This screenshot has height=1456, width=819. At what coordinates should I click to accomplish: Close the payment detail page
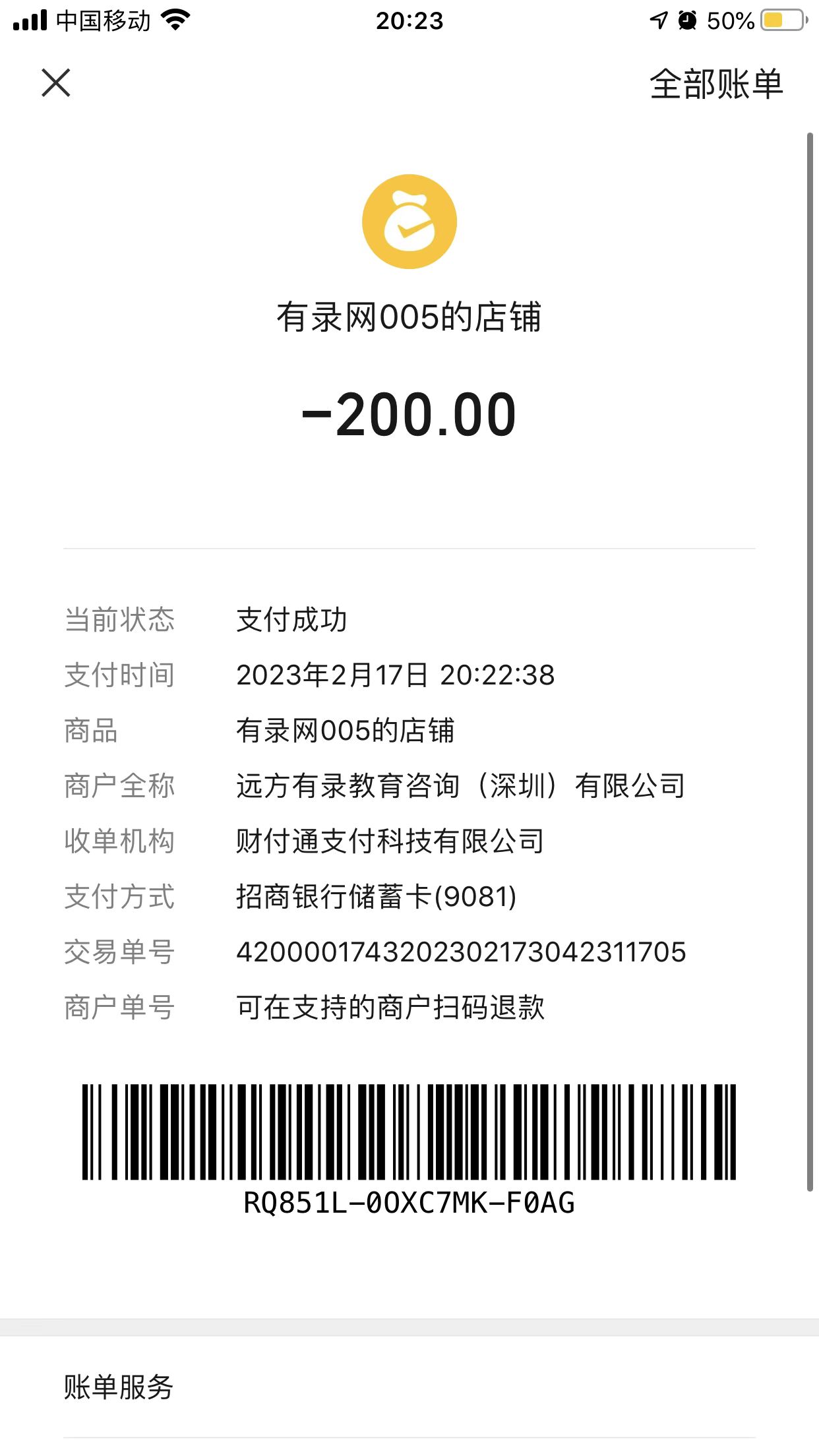click(56, 83)
